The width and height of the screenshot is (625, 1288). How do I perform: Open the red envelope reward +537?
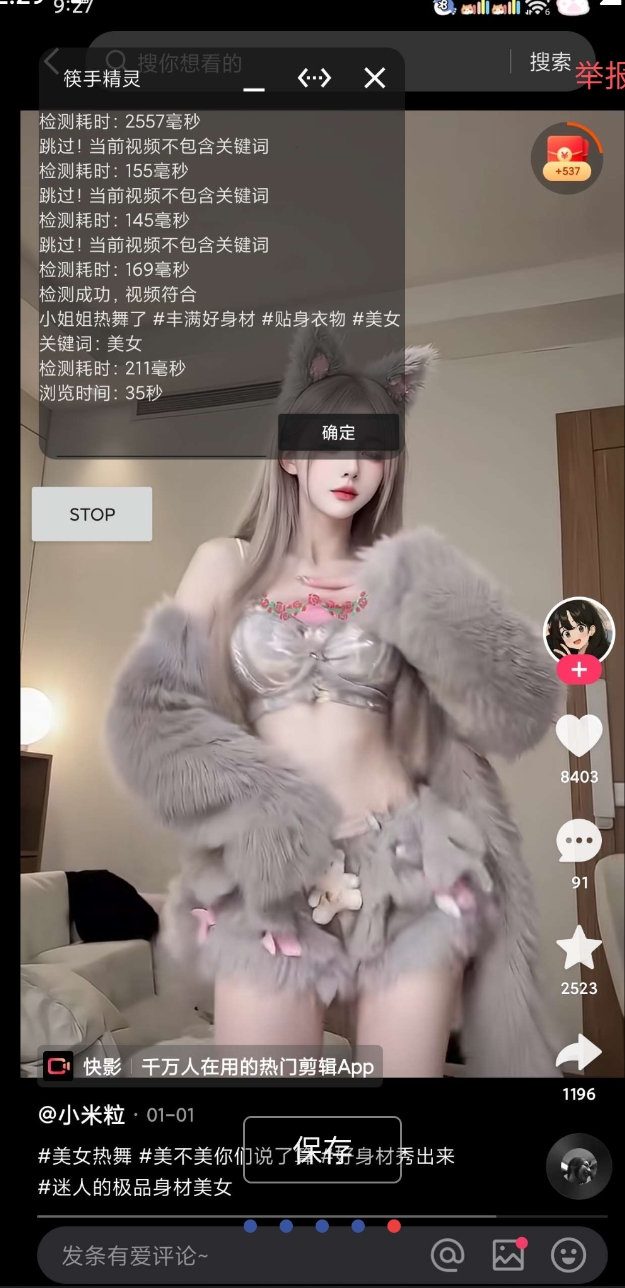pos(567,157)
